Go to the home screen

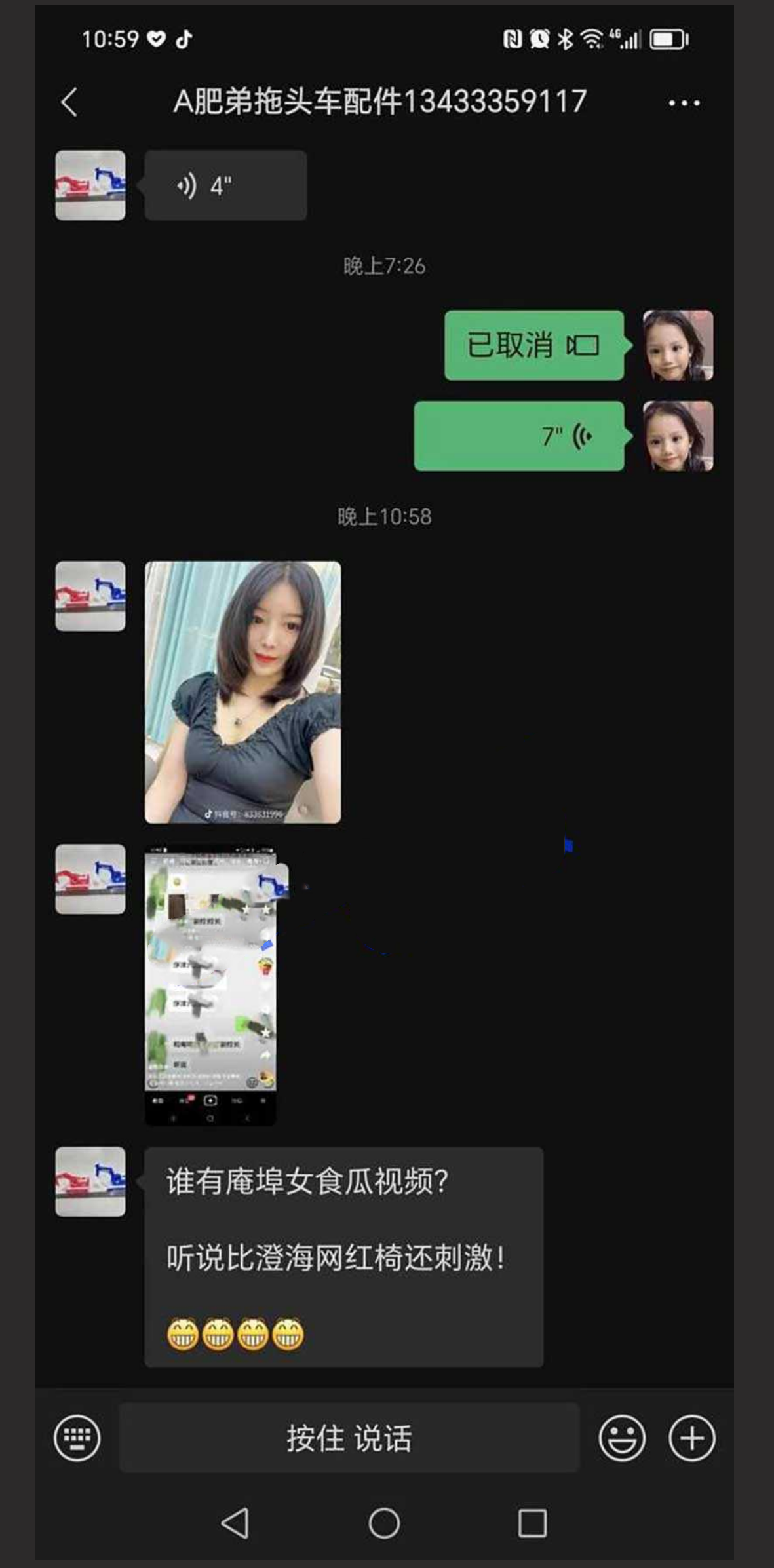384,1523
